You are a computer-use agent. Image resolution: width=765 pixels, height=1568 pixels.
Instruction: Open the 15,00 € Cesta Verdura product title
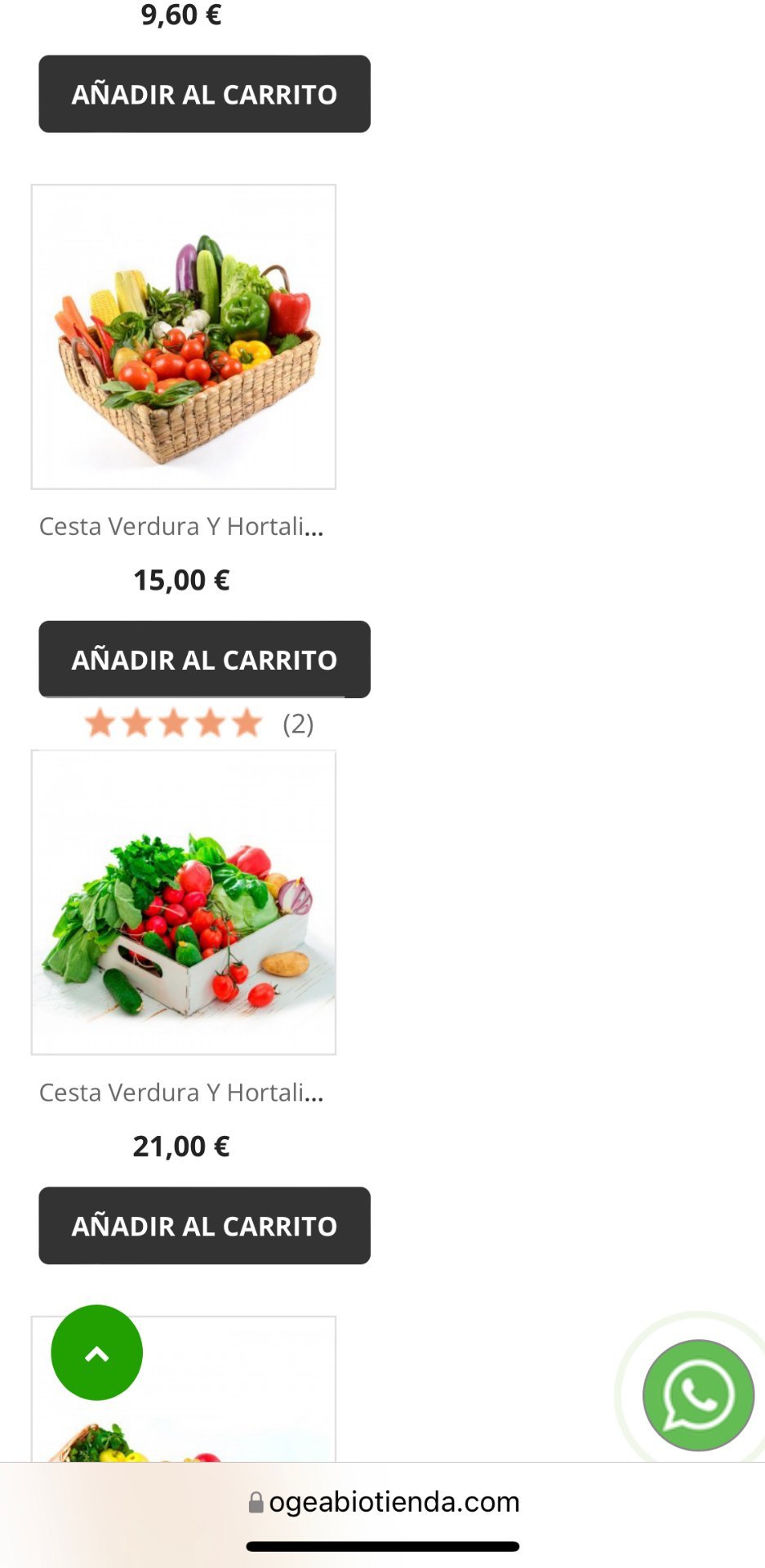[x=181, y=527]
